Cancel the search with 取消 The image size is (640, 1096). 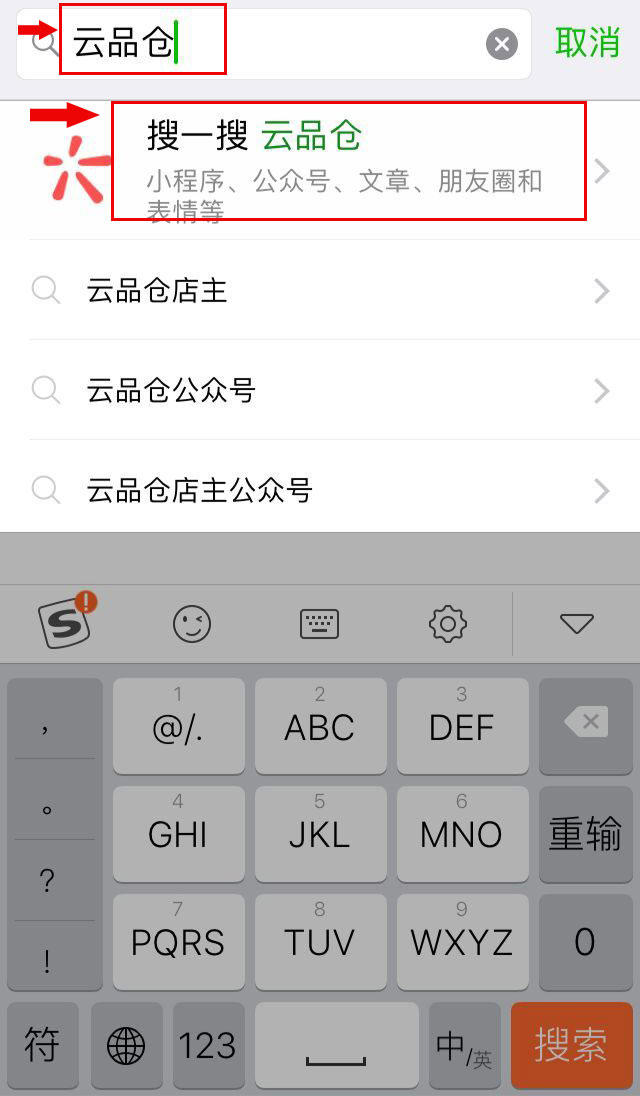click(x=587, y=43)
